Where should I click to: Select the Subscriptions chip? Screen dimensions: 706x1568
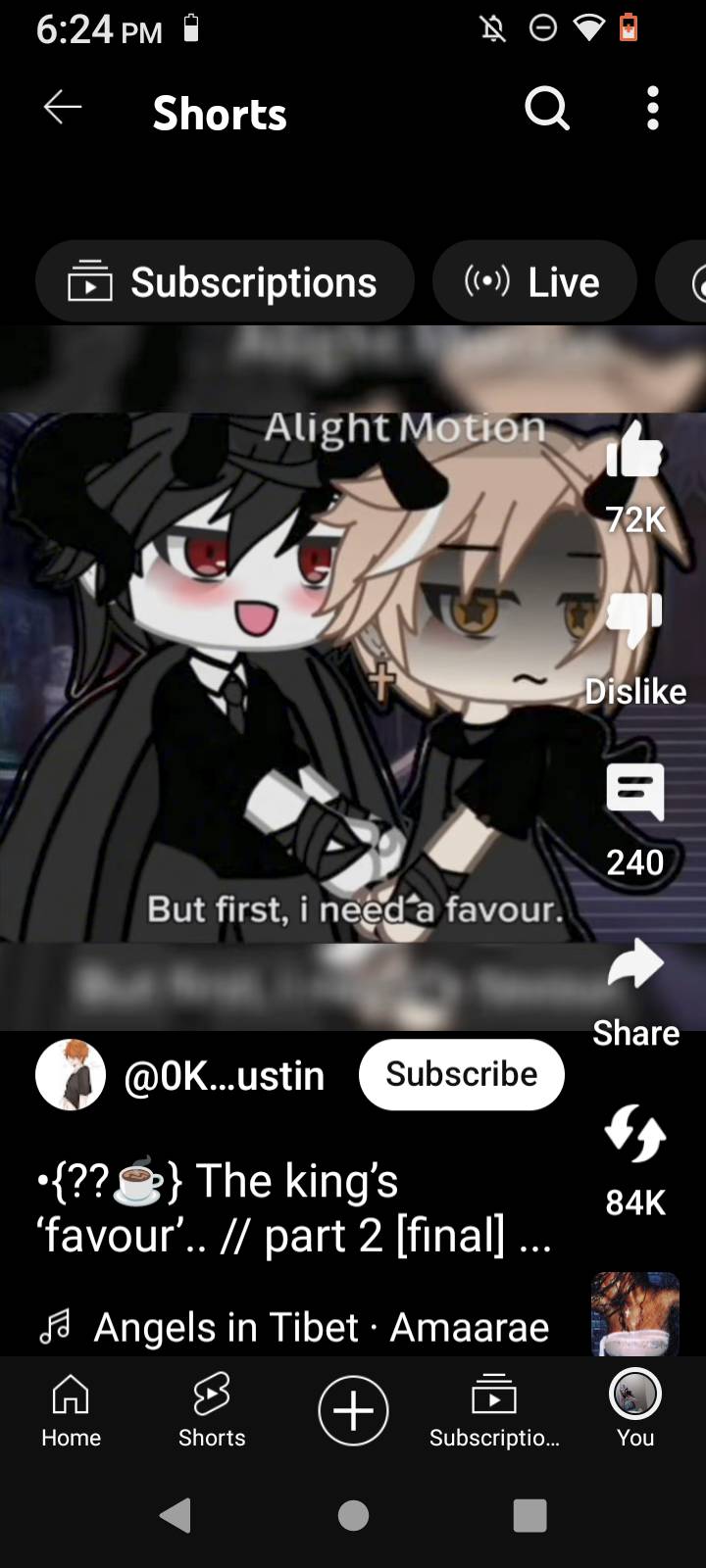click(x=225, y=282)
